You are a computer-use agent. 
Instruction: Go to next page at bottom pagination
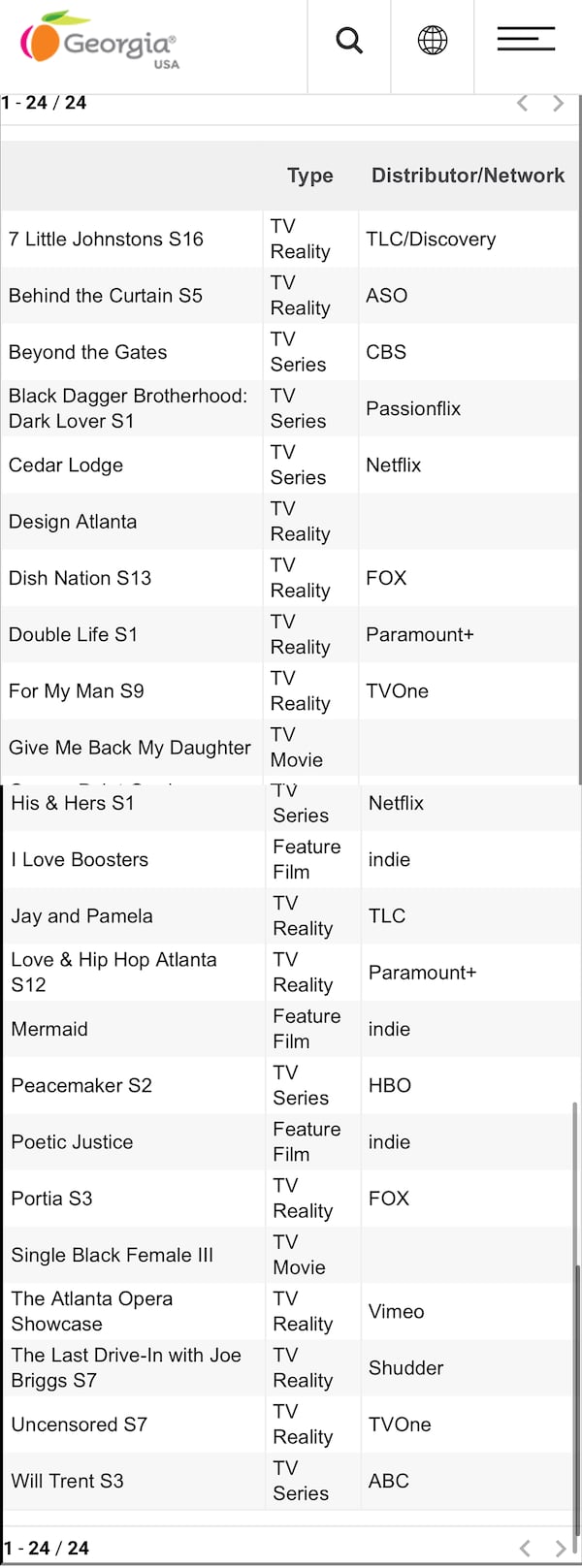pyautogui.click(x=561, y=1548)
